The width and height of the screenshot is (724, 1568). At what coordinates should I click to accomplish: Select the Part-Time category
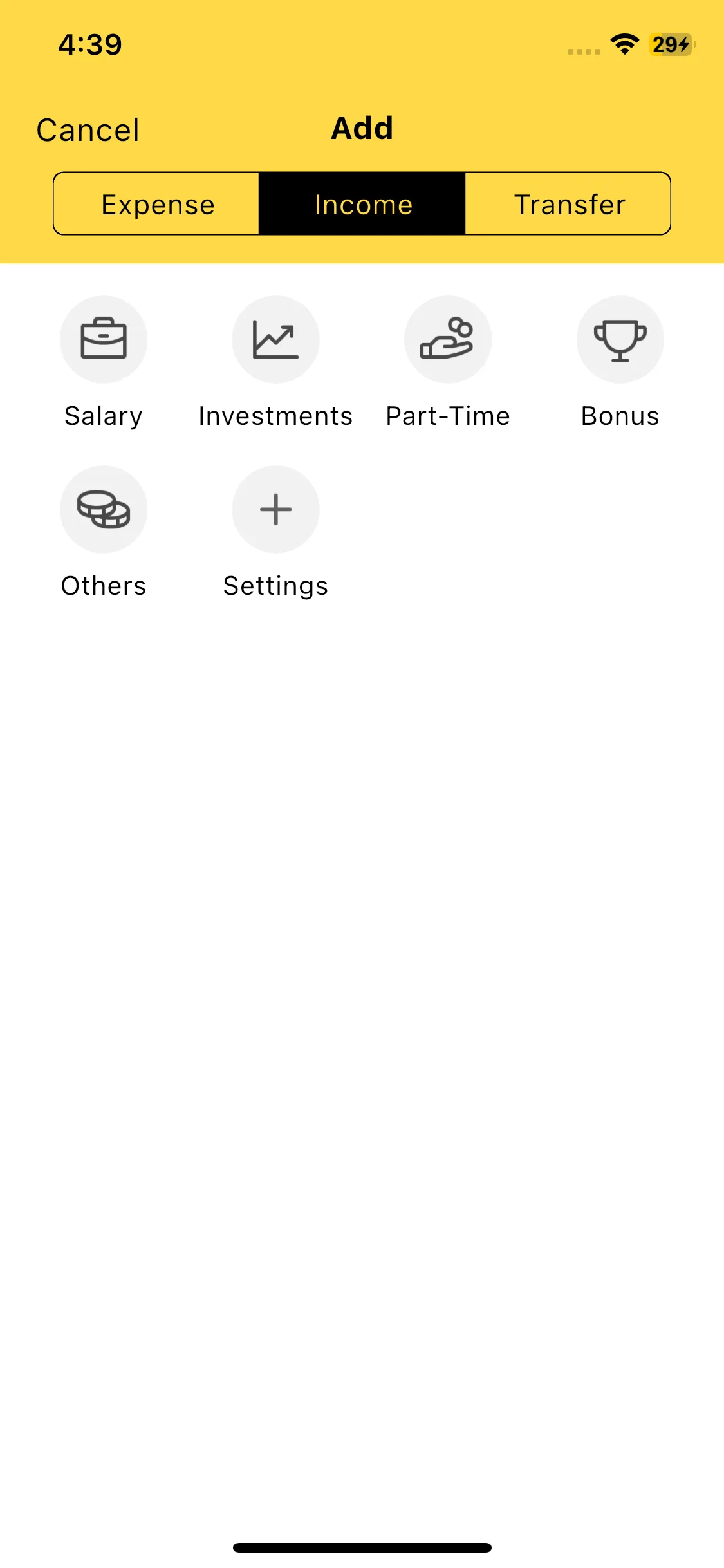click(448, 340)
